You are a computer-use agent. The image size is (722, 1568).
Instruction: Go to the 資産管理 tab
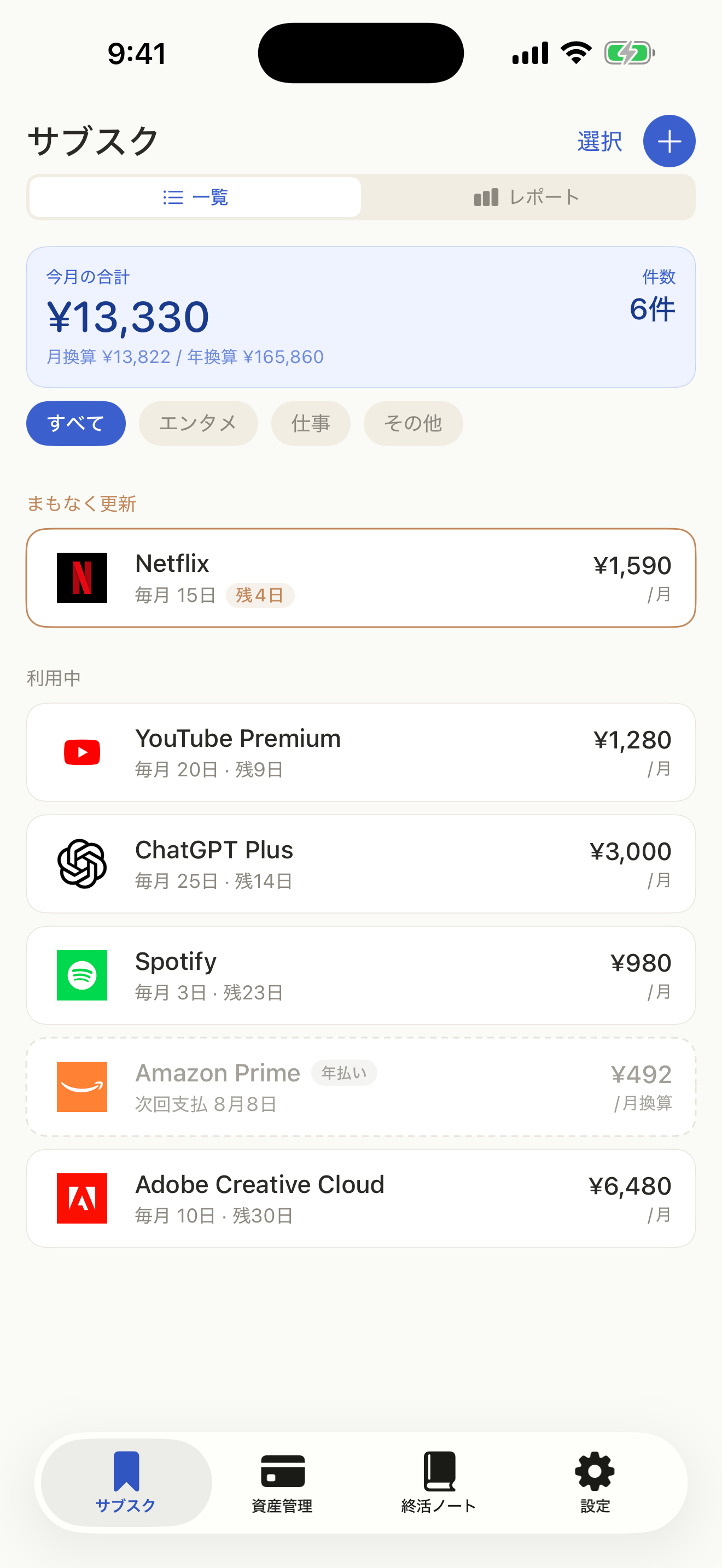click(282, 1483)
